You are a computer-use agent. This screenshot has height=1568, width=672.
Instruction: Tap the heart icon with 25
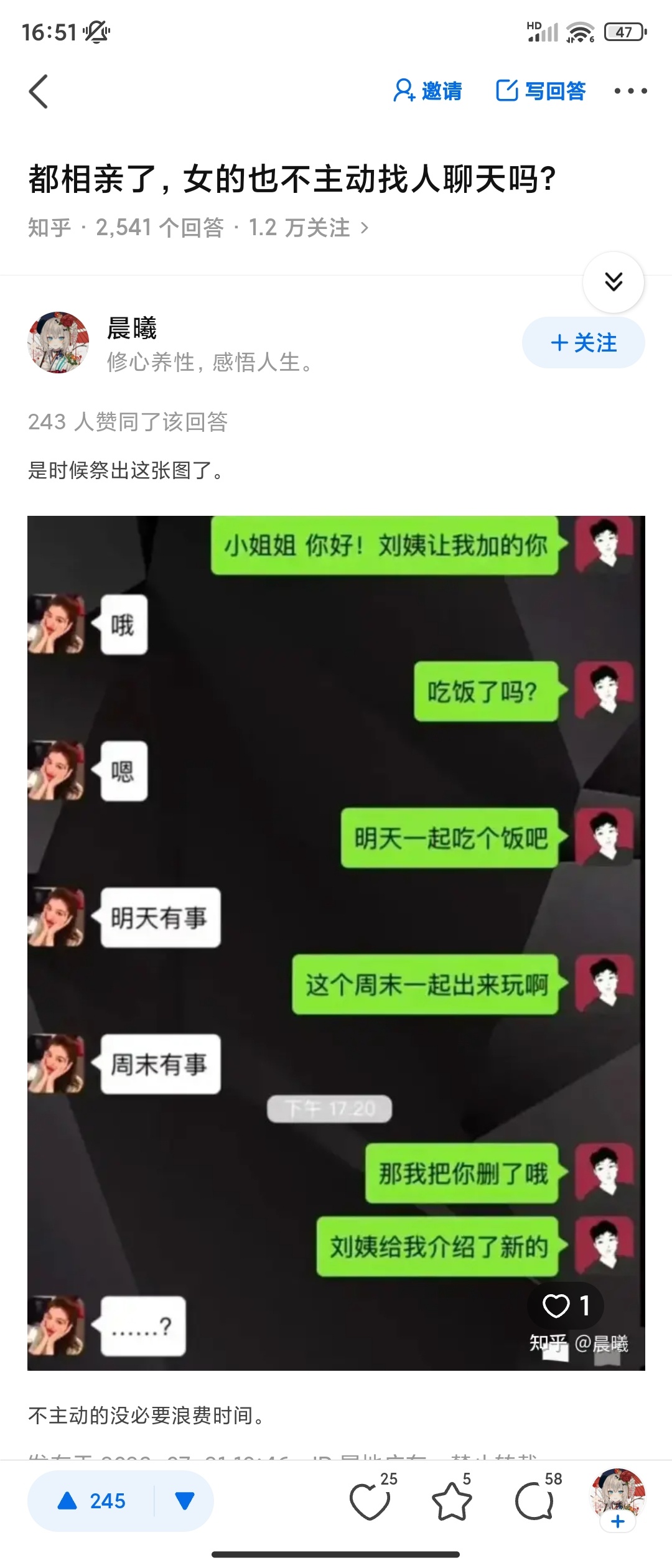[x=370, y=1501]
